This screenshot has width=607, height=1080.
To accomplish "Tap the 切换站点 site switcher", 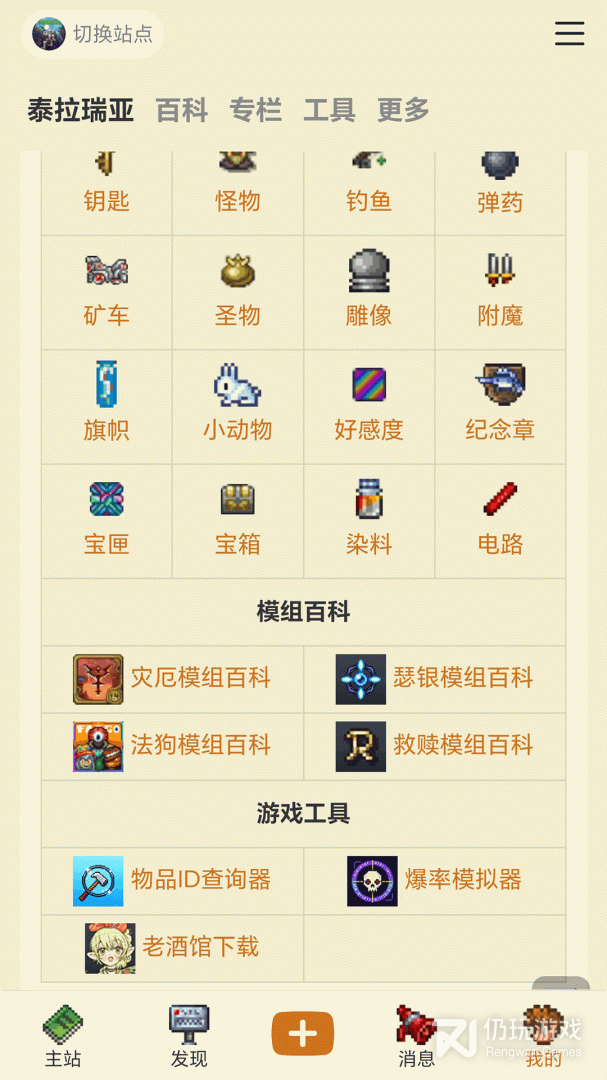I will tap(94, 34).
